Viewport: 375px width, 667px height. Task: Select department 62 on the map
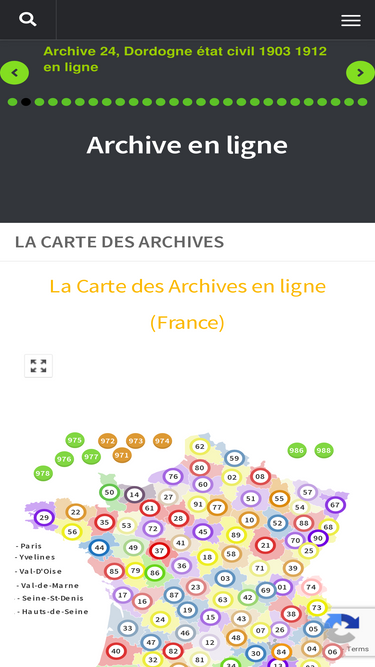point(200,447)
